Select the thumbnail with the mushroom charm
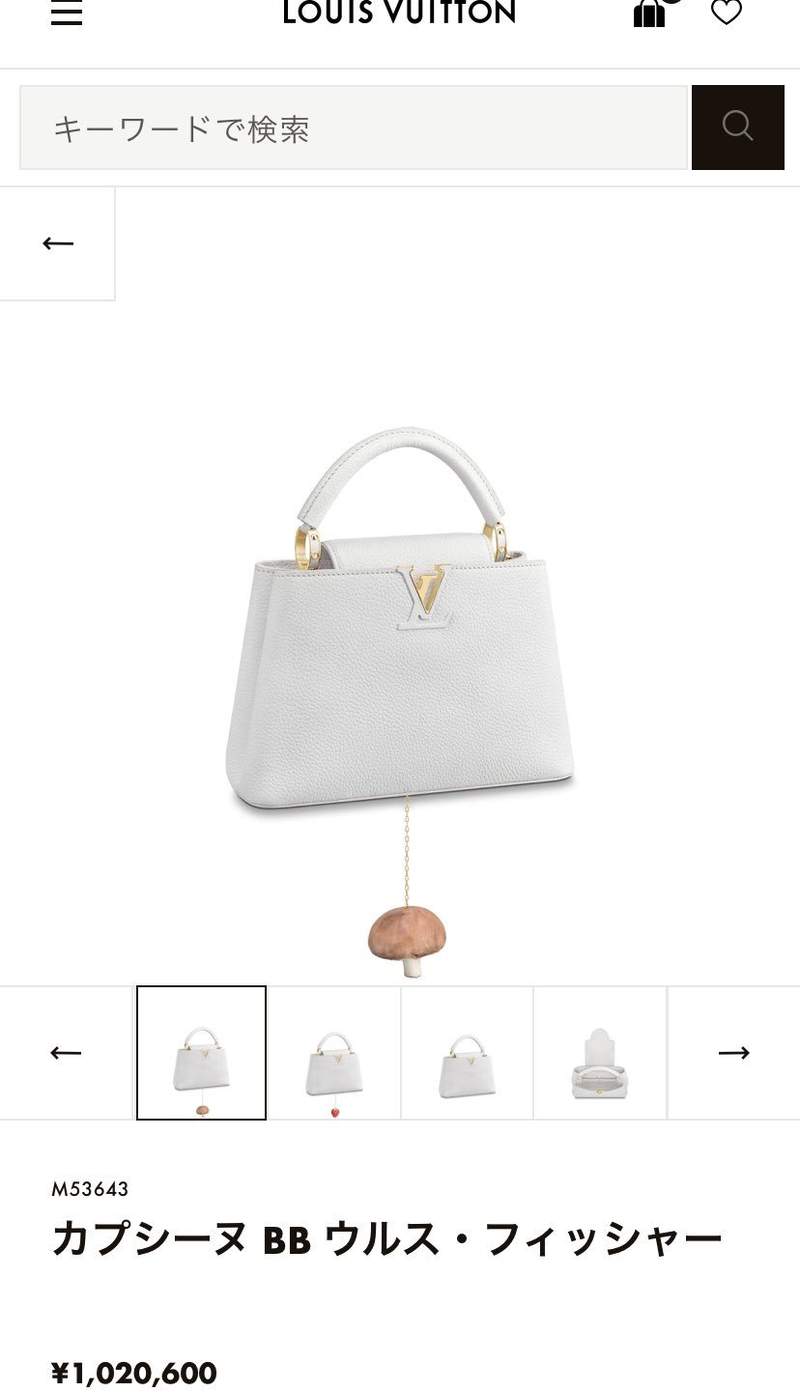The image size is (800, 1392). click(201, 1052)
